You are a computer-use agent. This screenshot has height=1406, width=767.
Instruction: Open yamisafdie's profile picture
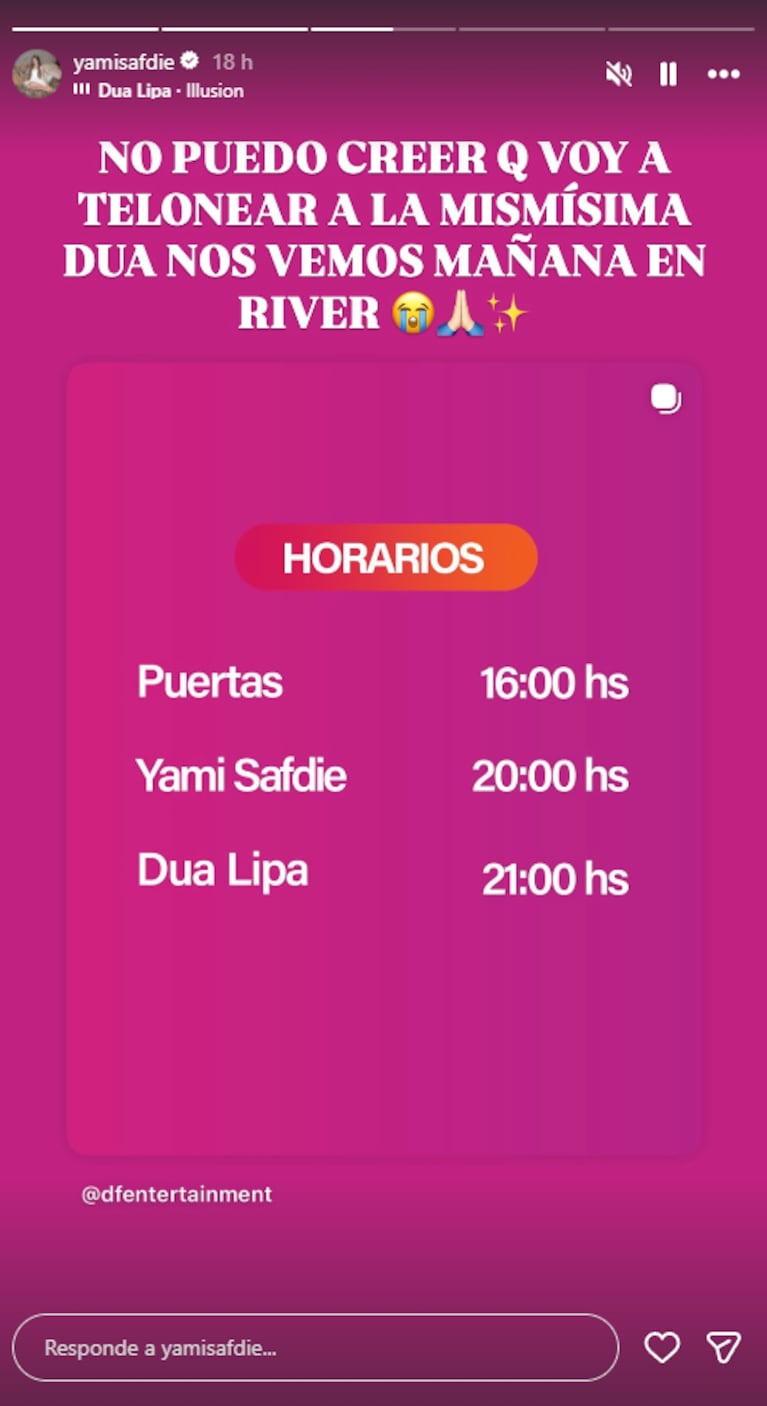[37, 74]
